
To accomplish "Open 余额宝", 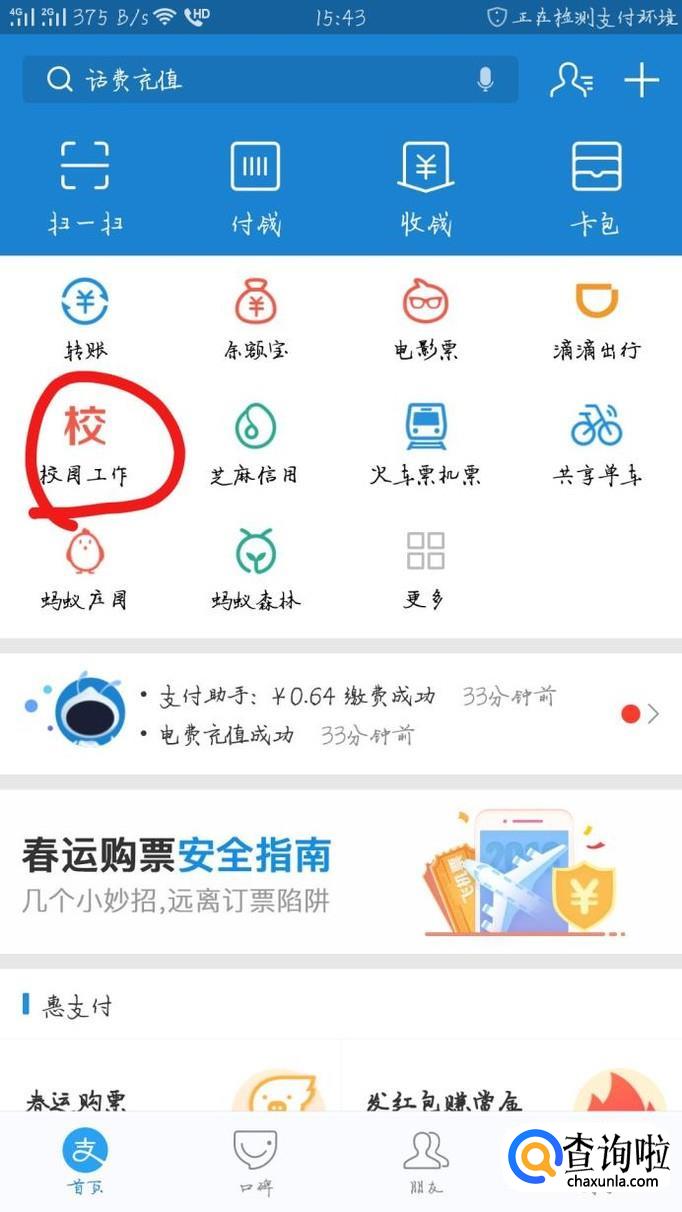I will pos(256,320).
